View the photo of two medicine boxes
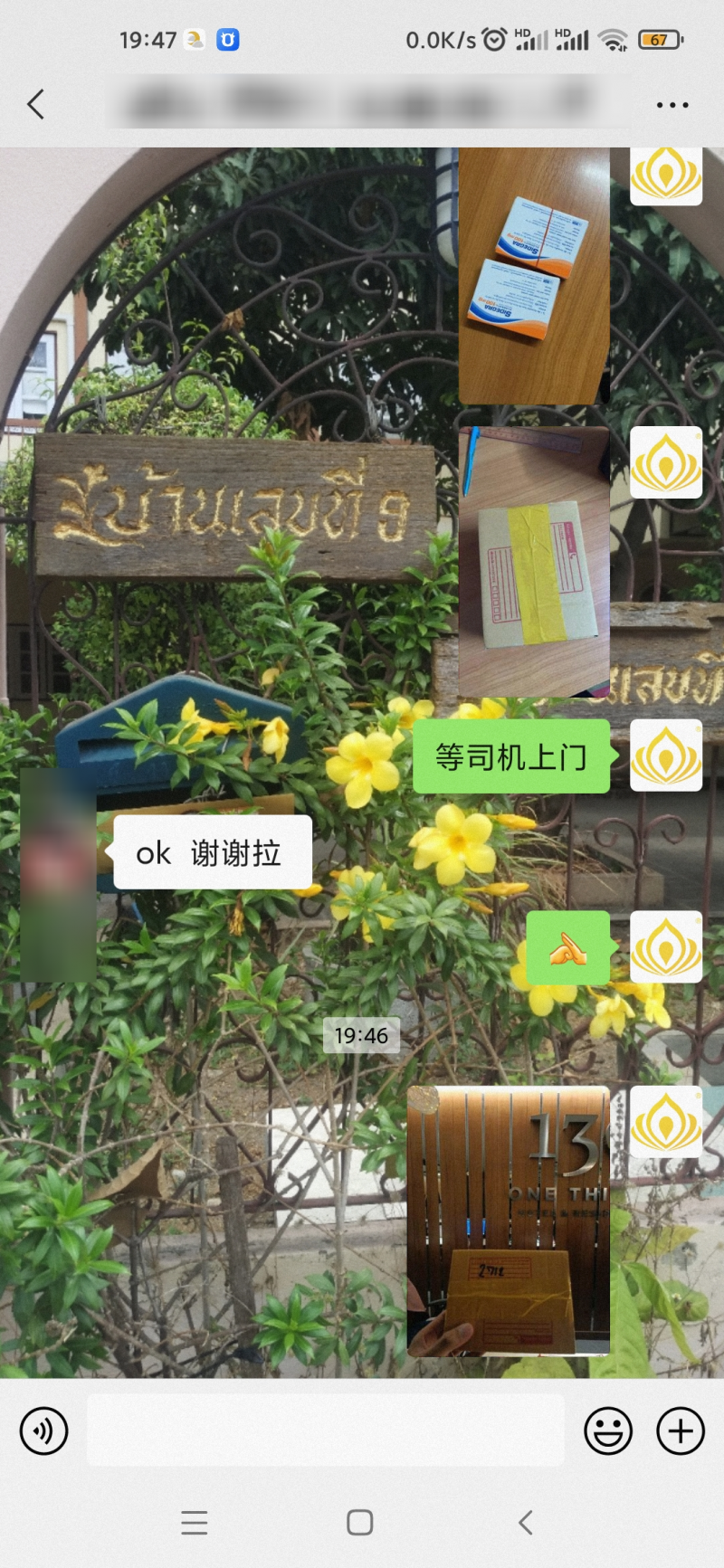This screenshot has width=724, height=1568. click(x=534, y=276)
